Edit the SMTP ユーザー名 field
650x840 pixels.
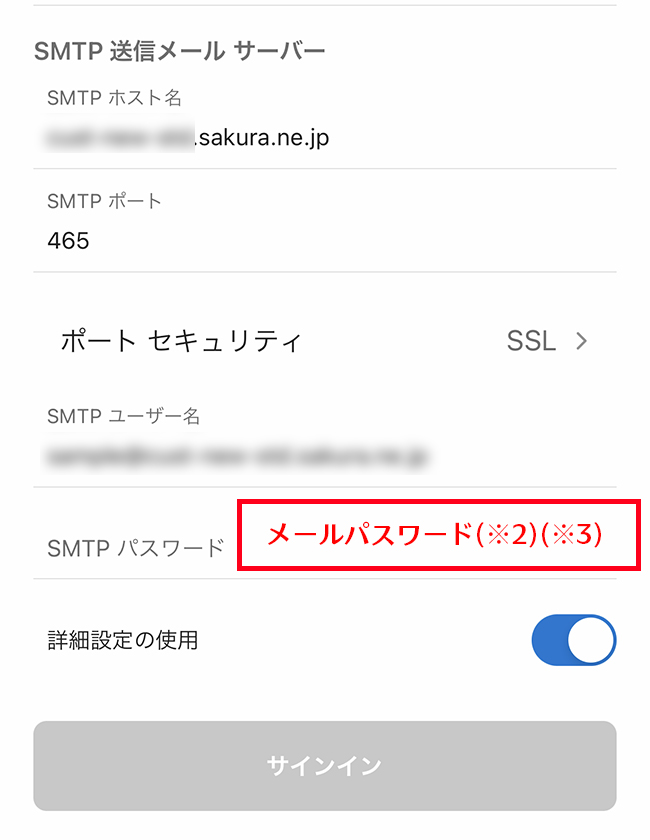coord(300,456)
